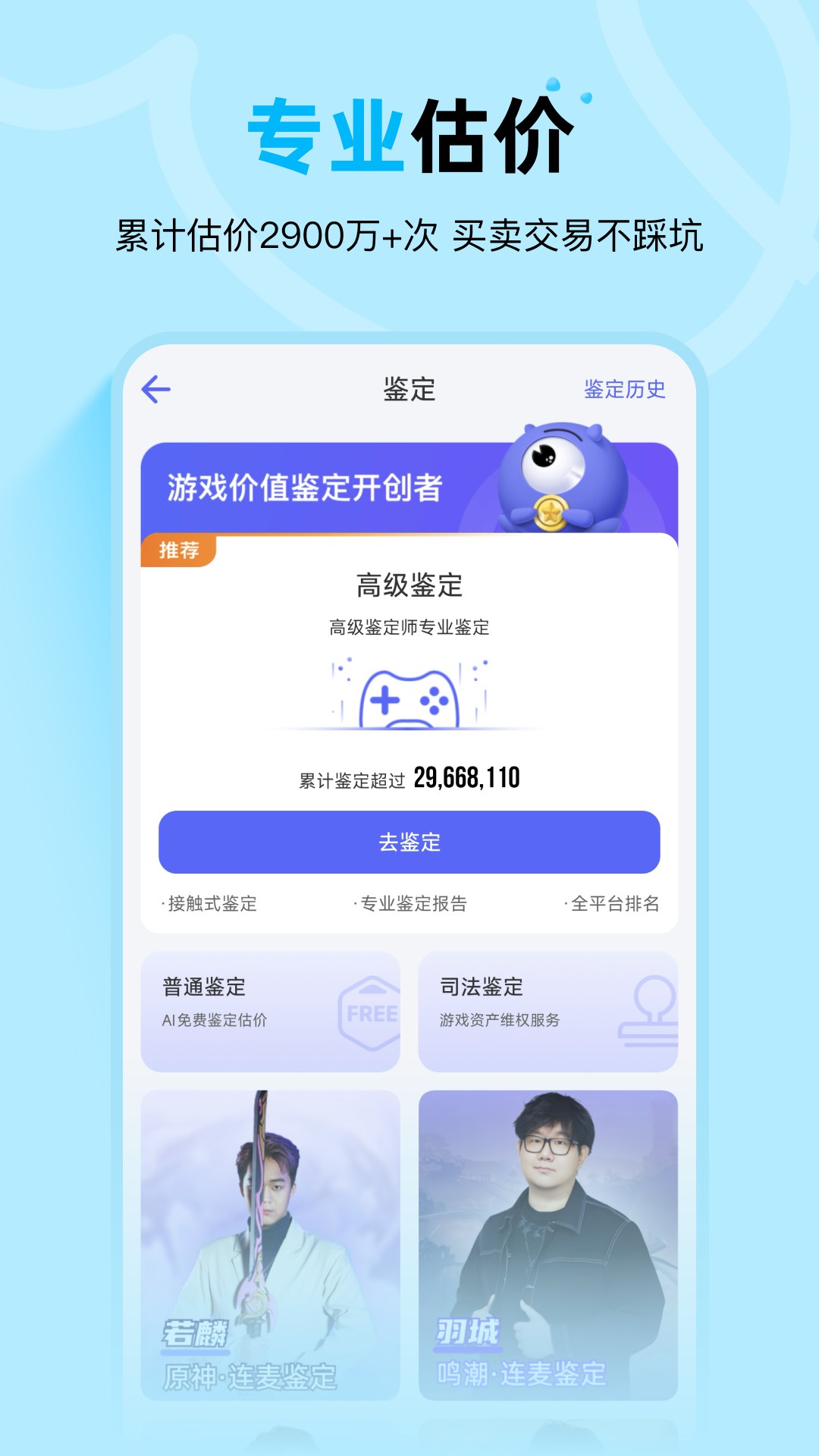
Task: Tap the 鉴定 page title
Action: [408, 388]
